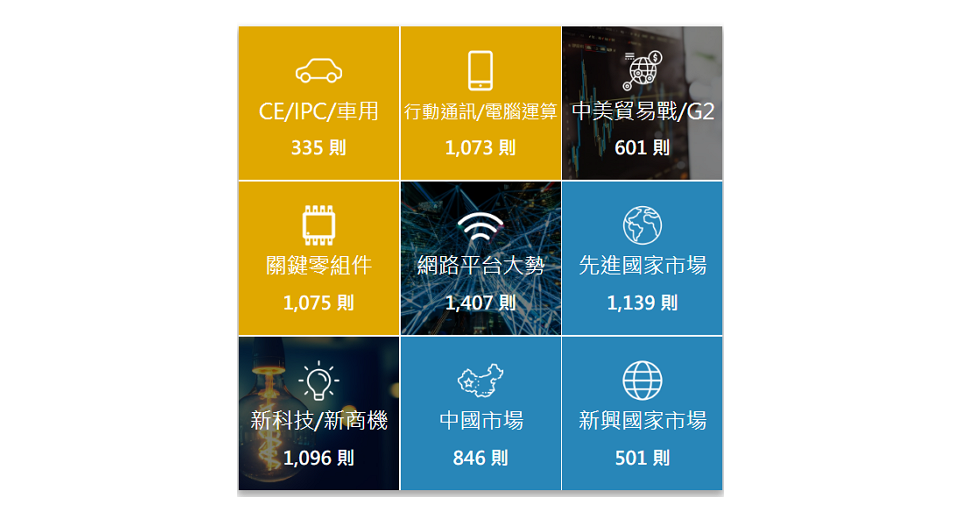The image size is (960, 519).
Task: Select the 行動通訊/電腦運算 tile
Action: 480,104
